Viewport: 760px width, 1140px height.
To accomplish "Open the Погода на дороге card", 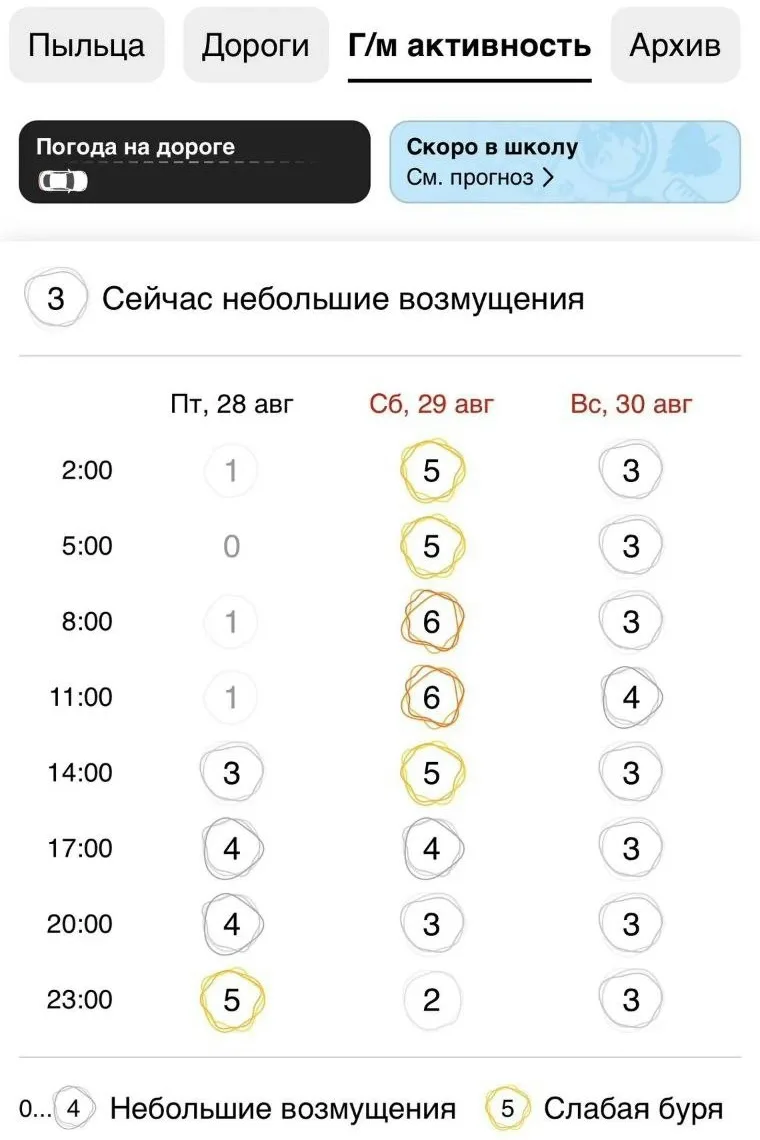I will (194, 161).
